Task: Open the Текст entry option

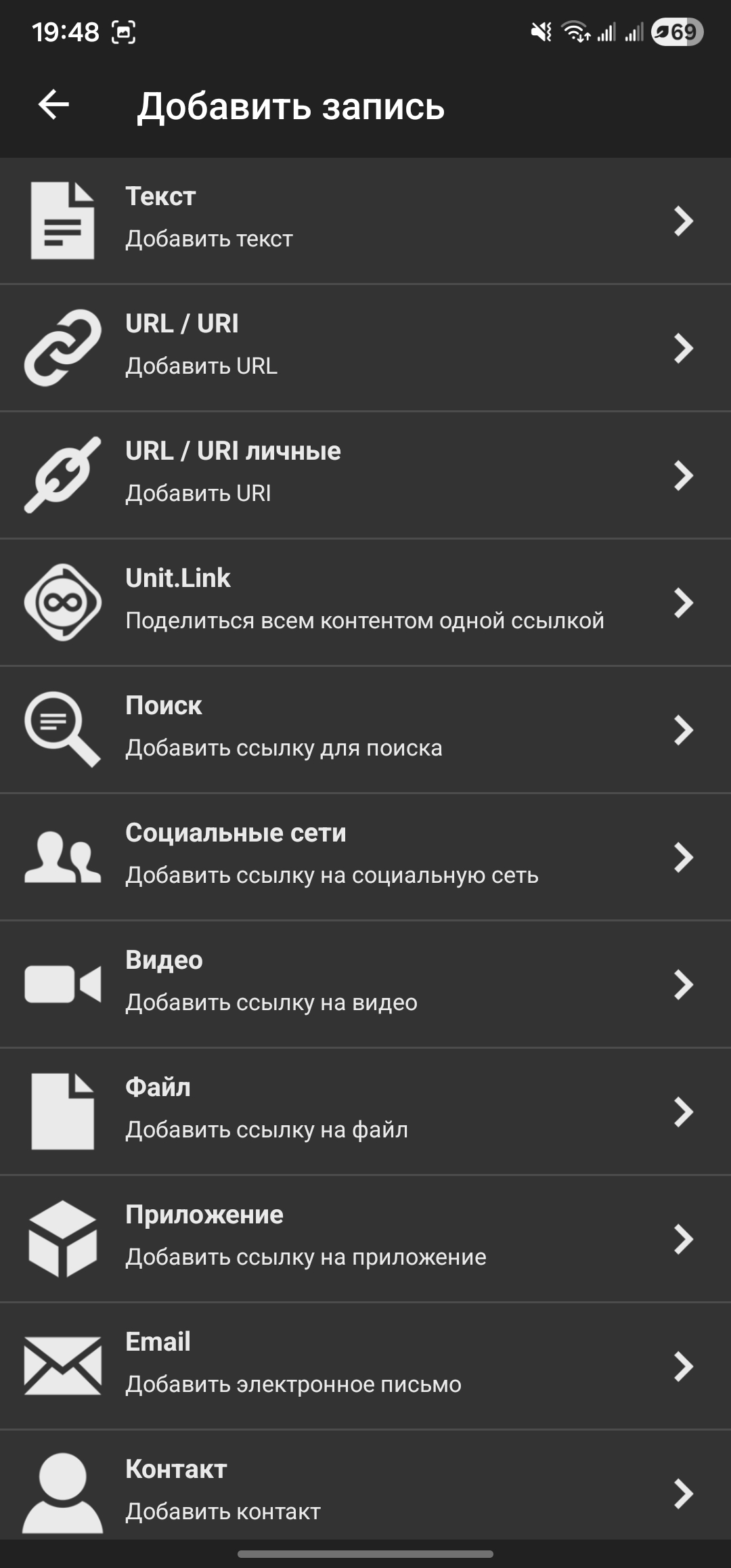Action: pyautogui.click(x=365, y=221)
